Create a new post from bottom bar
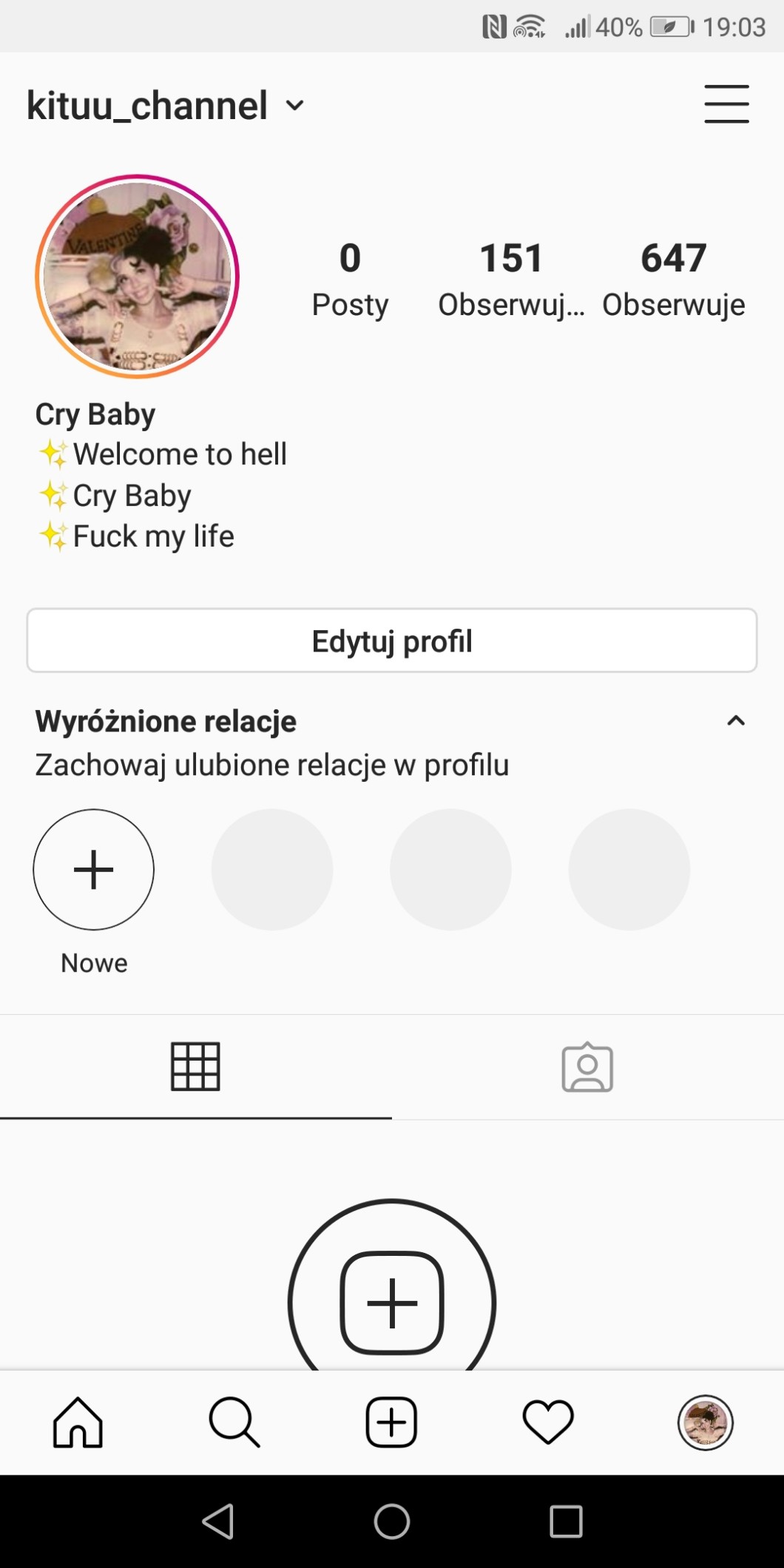 coord(391,1422)
